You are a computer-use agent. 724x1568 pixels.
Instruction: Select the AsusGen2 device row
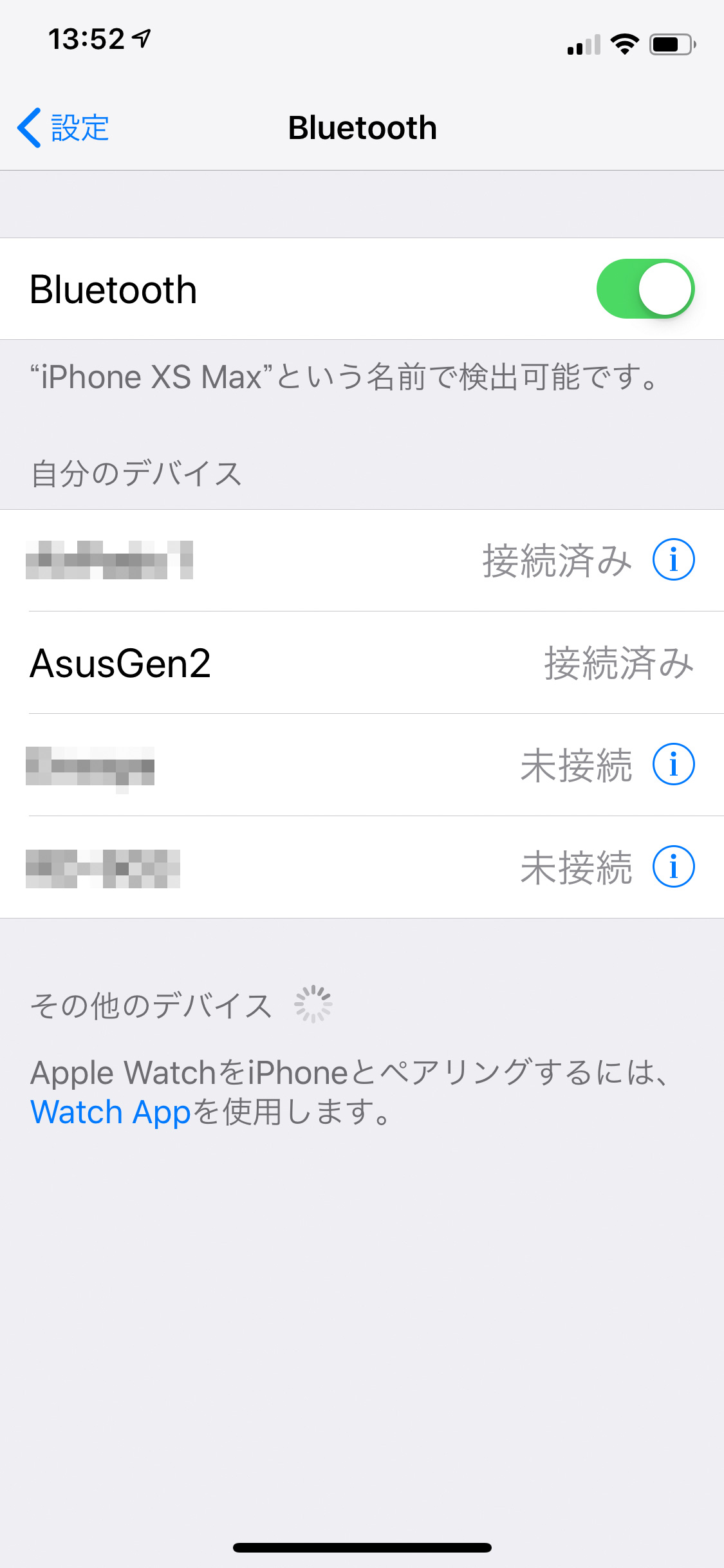362,663
